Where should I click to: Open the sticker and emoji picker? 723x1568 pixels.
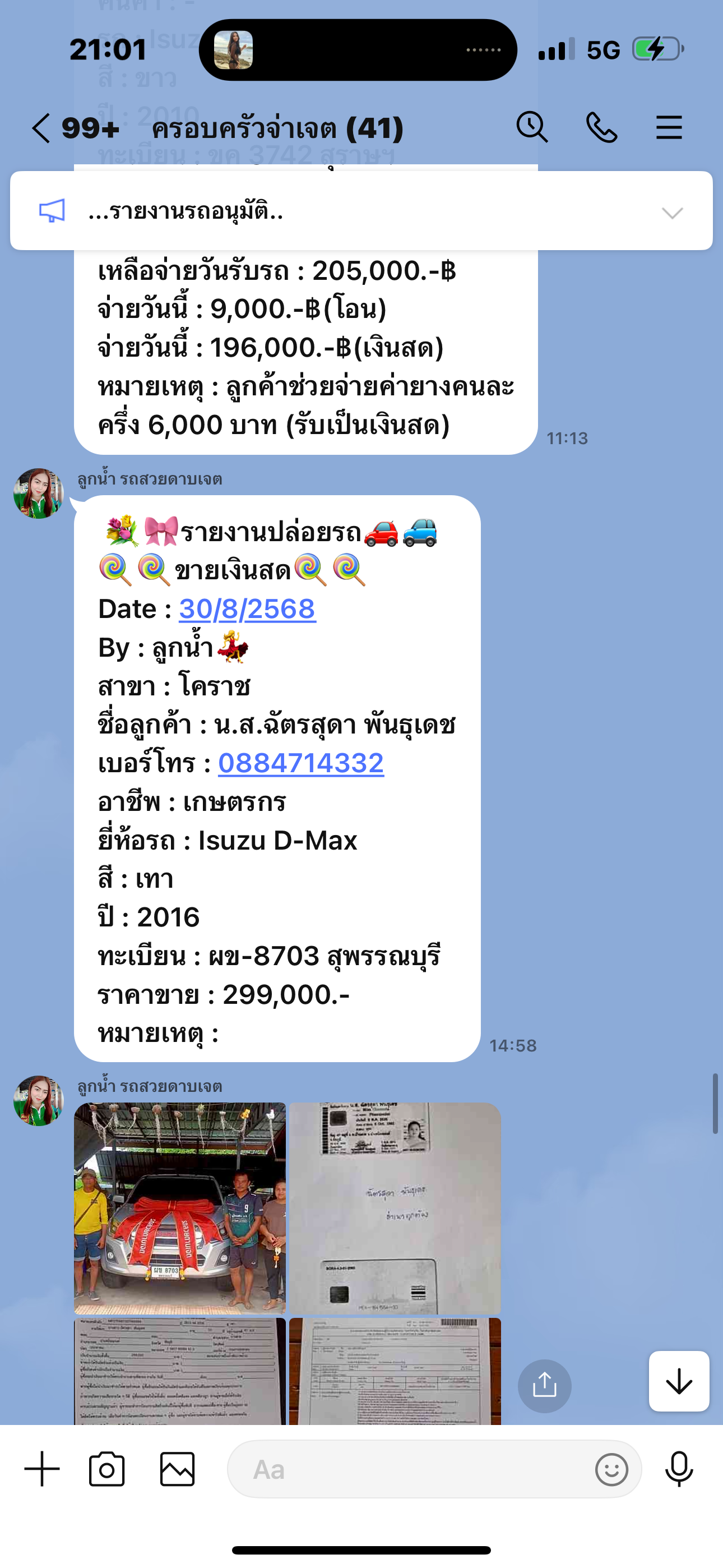[x=611, y=1469]
